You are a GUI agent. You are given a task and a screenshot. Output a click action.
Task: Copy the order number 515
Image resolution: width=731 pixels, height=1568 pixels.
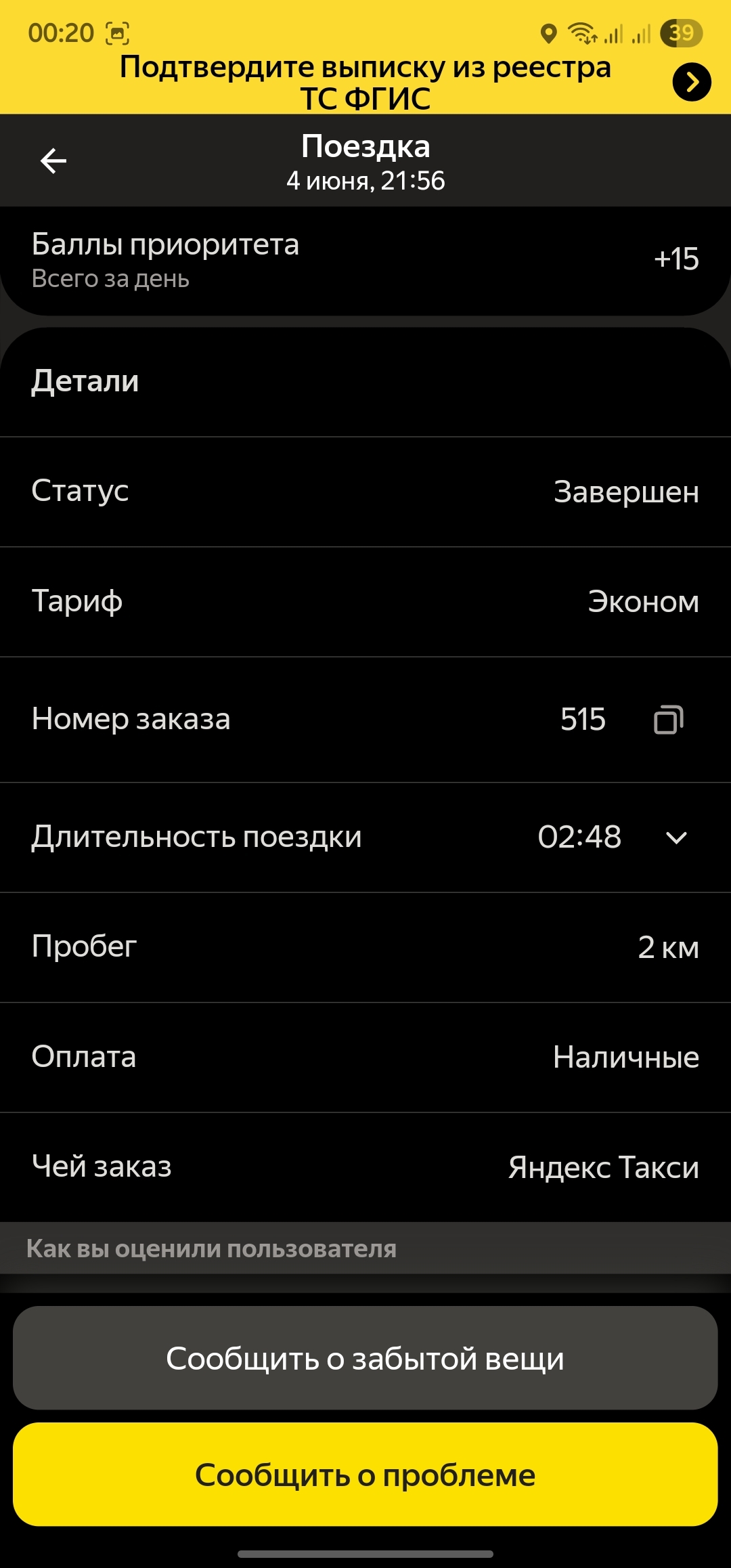click(668, 720)
